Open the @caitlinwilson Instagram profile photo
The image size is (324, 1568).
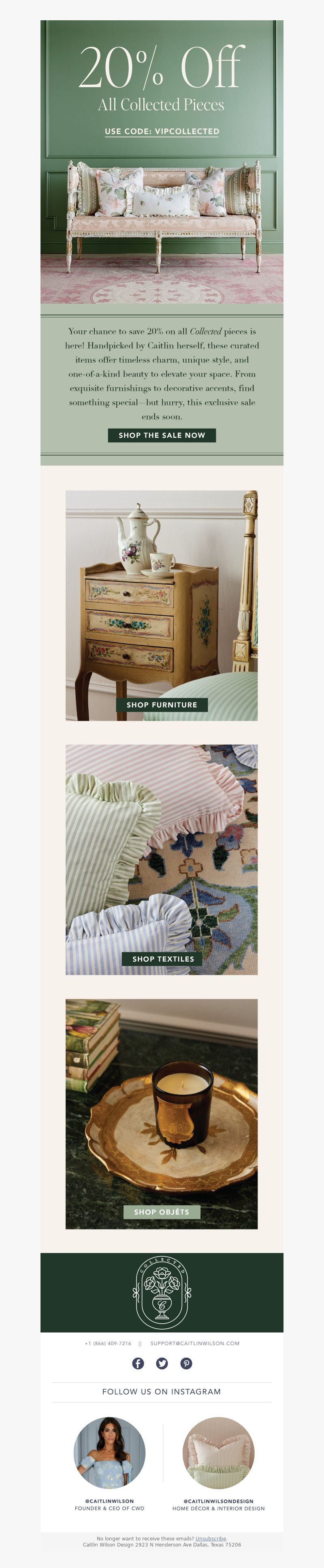pos(109,1453)
